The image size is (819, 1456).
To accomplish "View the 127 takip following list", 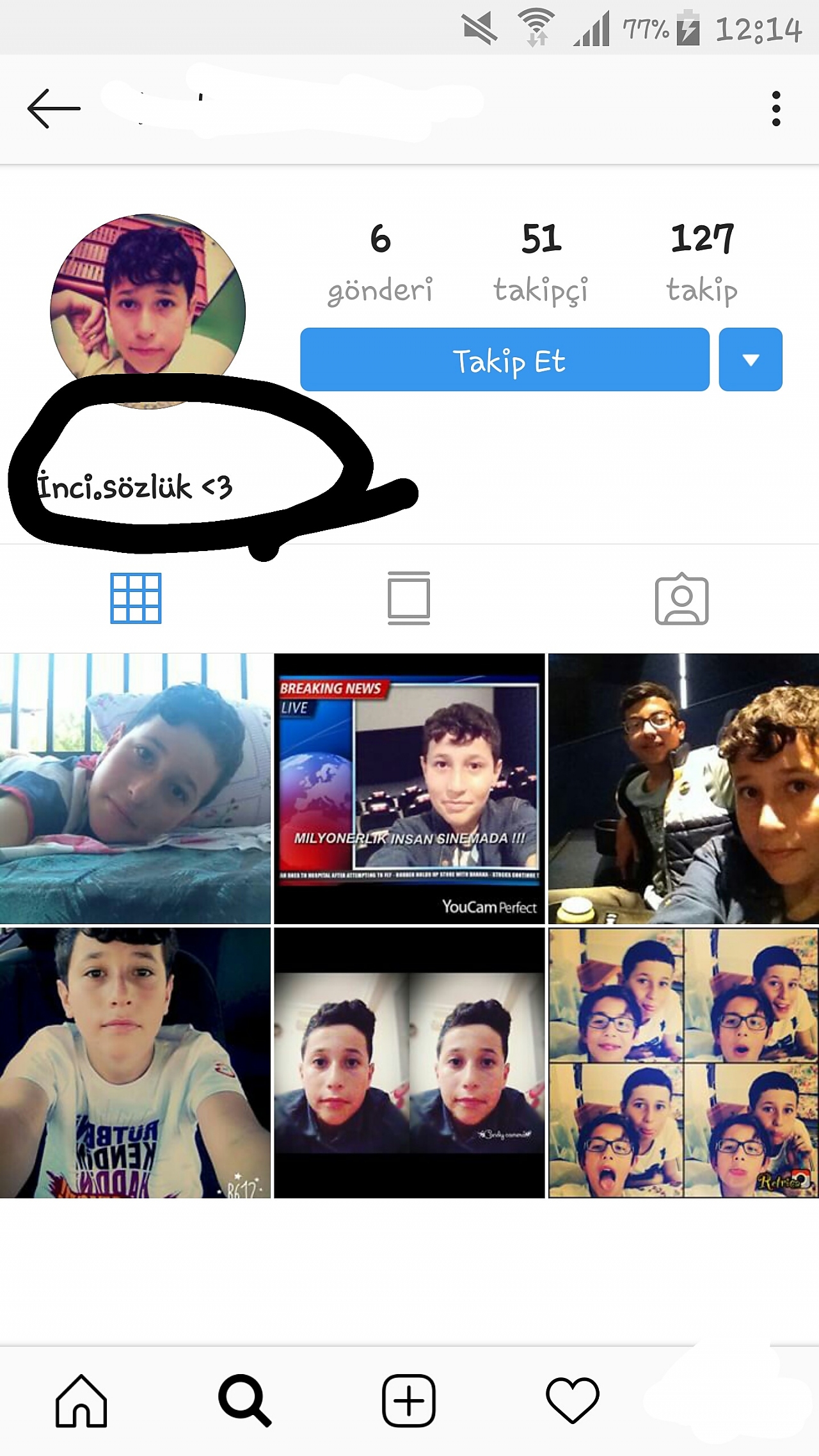I will (702, 263).
